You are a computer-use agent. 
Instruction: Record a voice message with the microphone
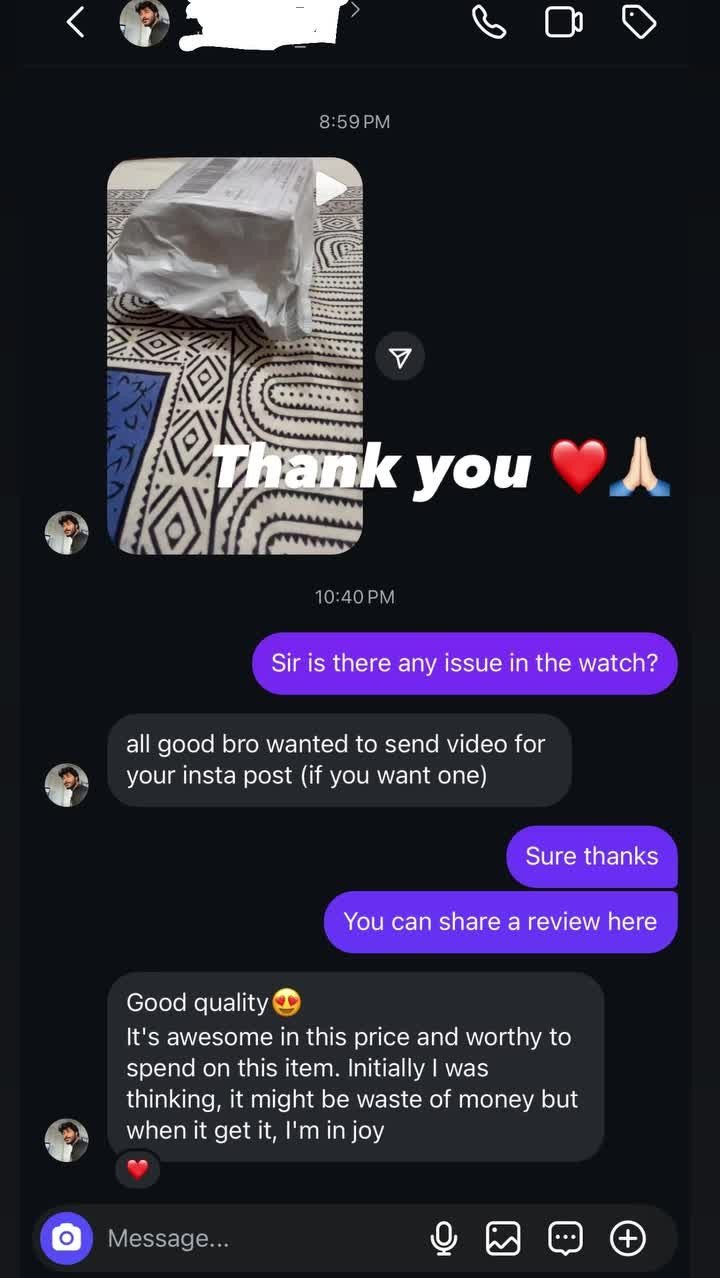tap(443, 1238)
